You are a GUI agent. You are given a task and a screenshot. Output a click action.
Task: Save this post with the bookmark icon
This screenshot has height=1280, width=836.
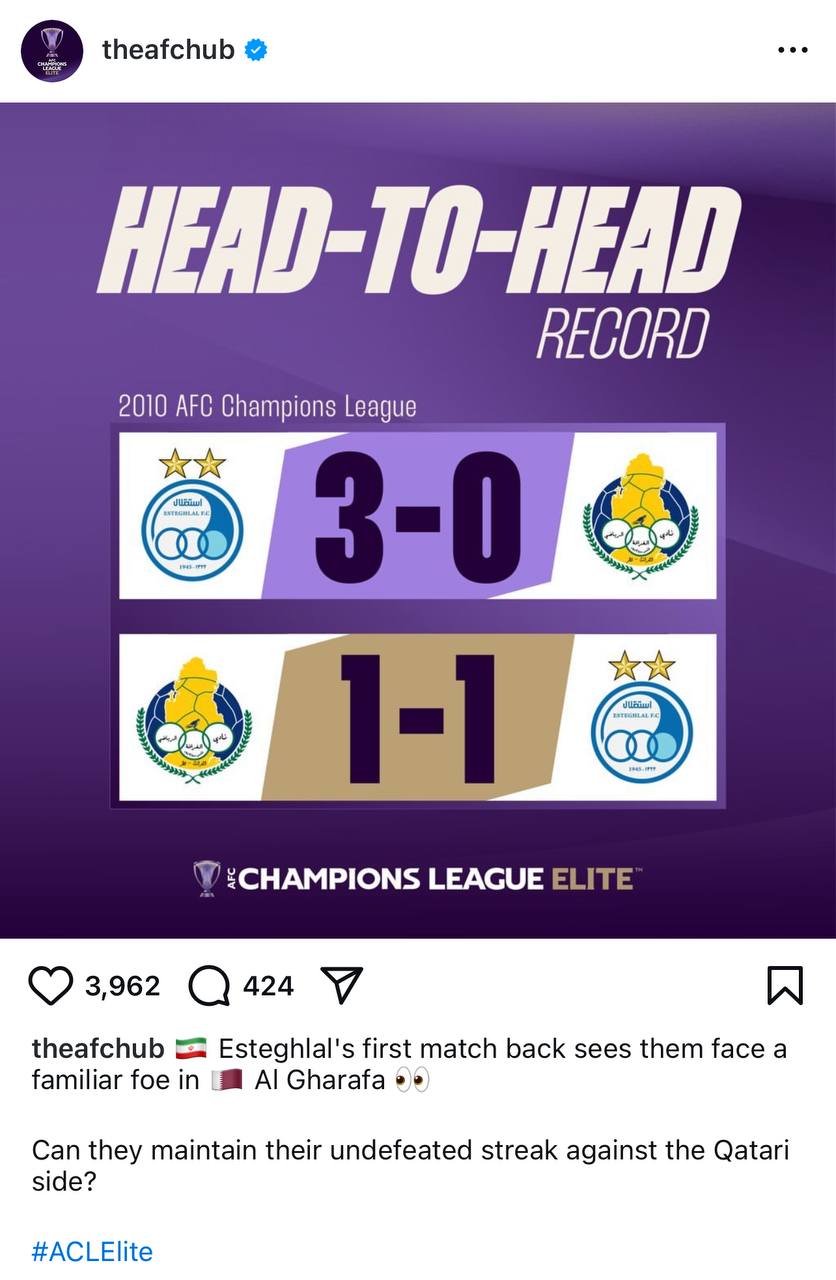785,986
